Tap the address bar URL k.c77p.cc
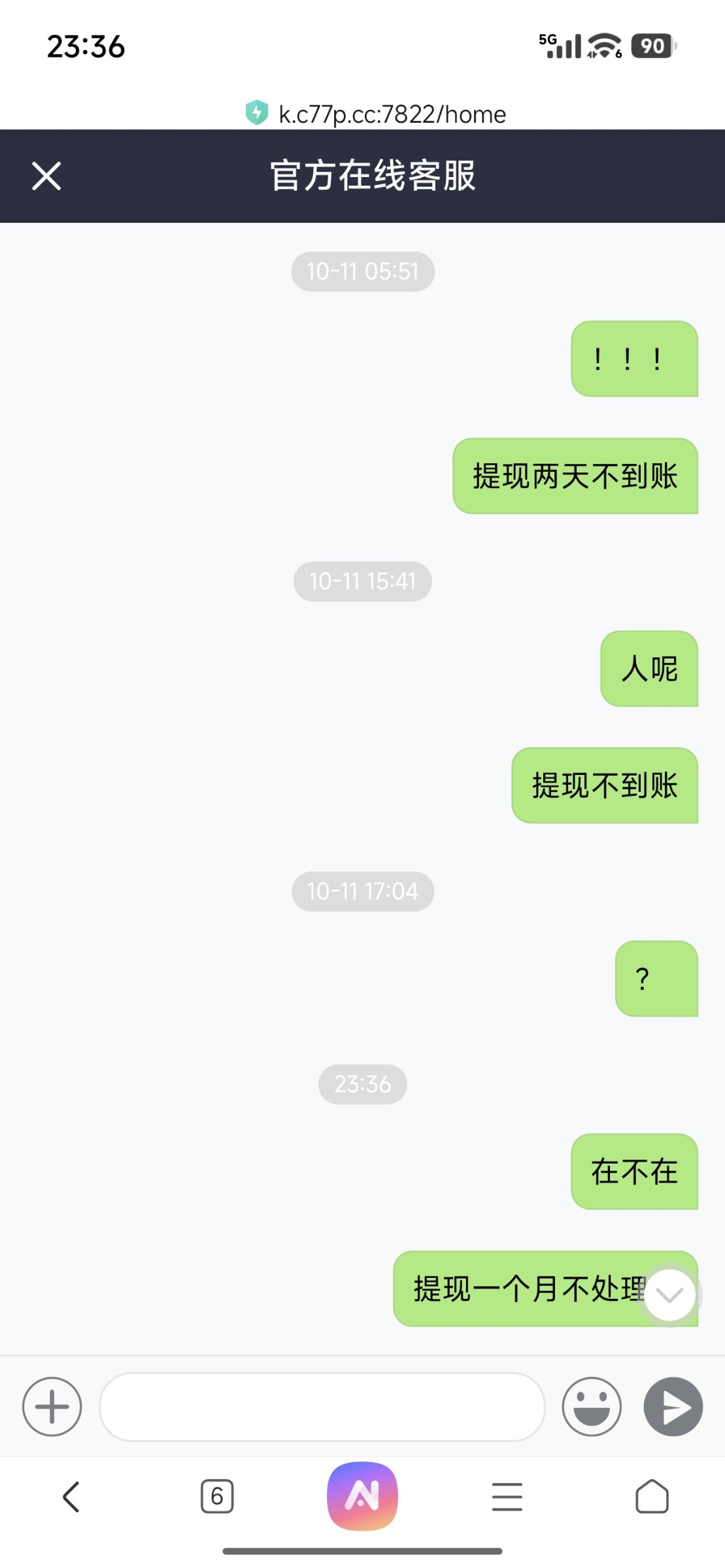Viewport: 725px width, 1568px height. 392,114
